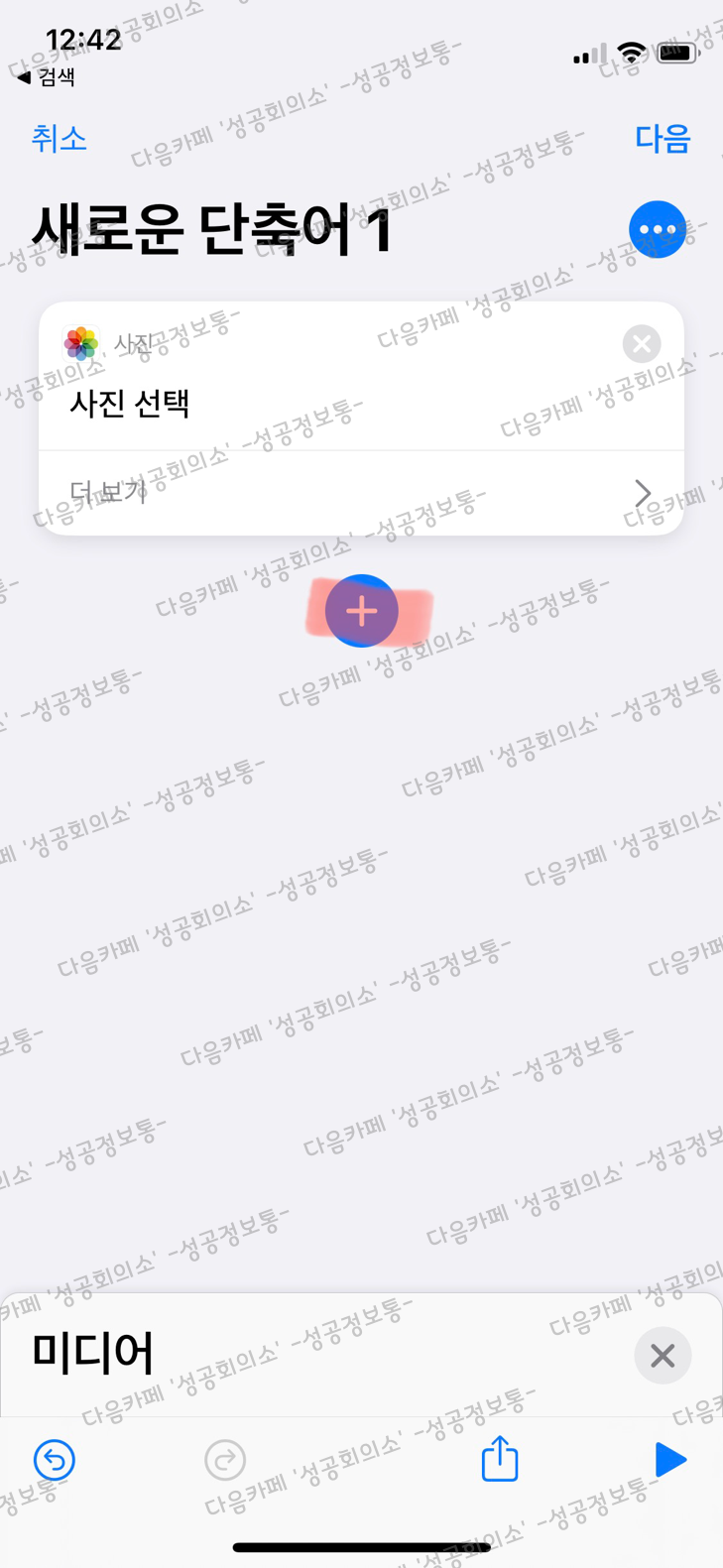Viewport: 723px width, 1568px height.
Task: Tap 다음 to proceed
Action: click(x=663, y=140)
